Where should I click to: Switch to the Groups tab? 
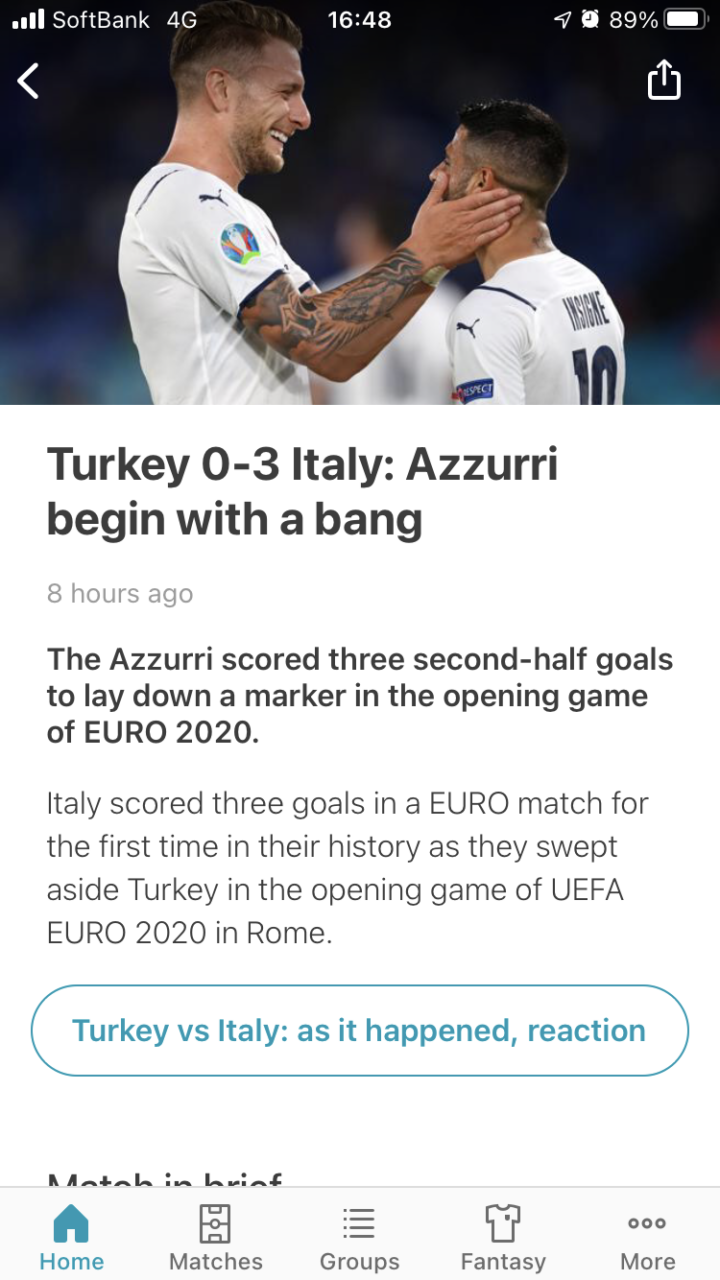[x=359, y=1237]
